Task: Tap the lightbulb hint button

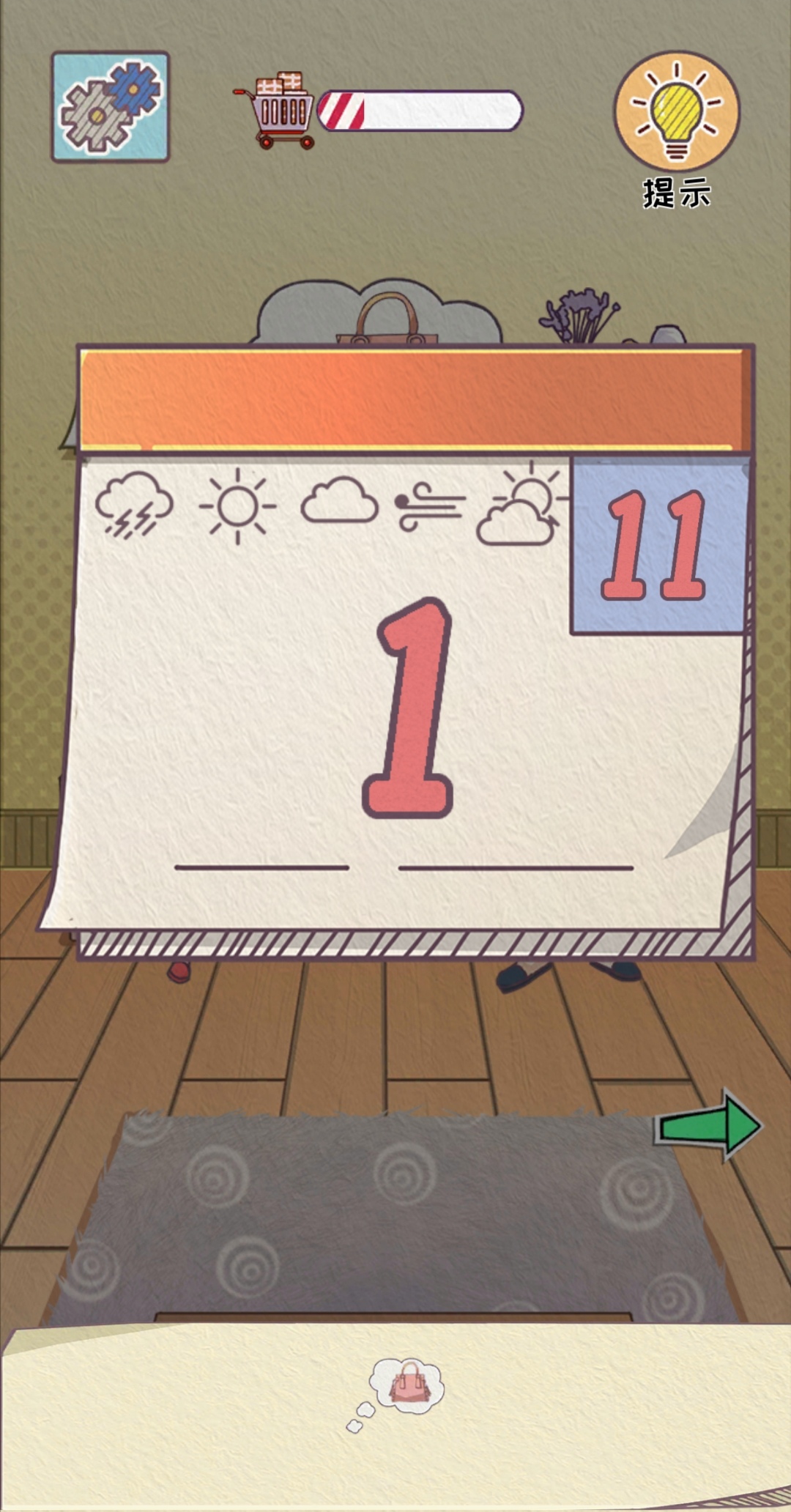Action: [x=677, y=111]
